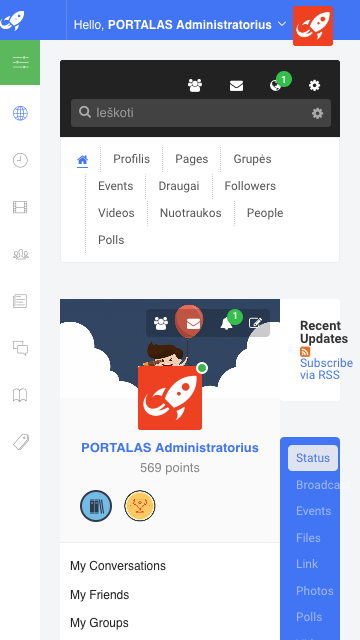
Task: Open the bell notifications on cover photo
Action: (x=226, y=324)
